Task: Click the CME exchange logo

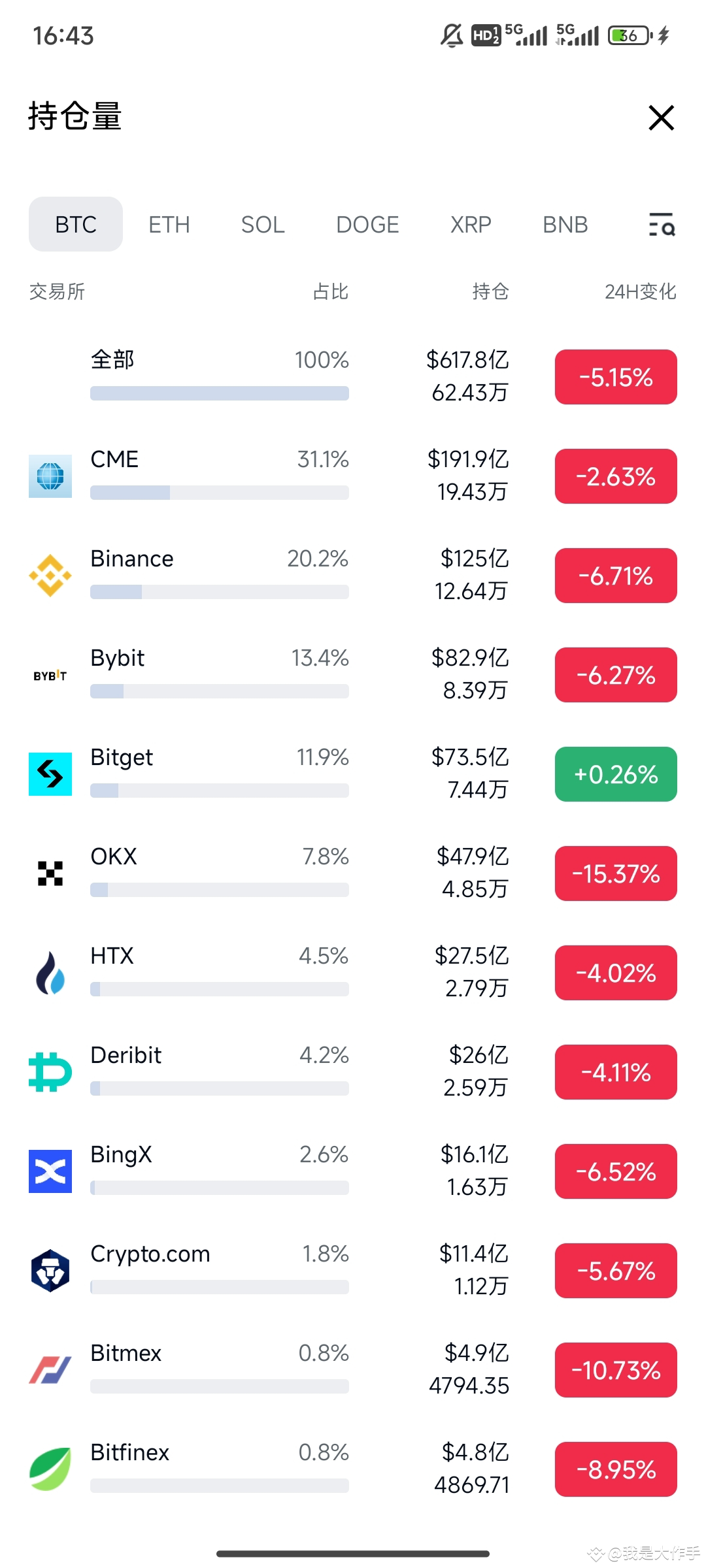Action: point(50,474)
